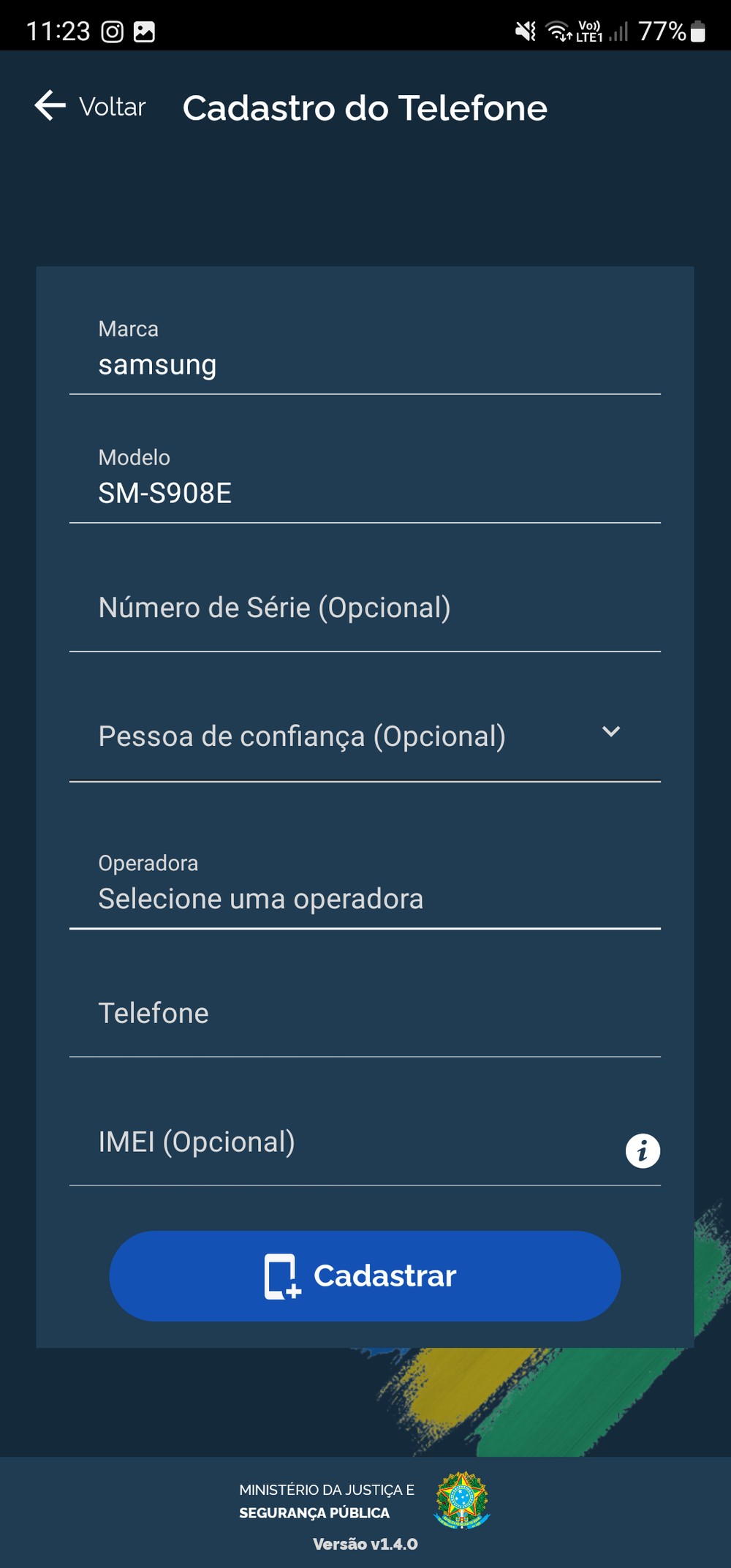Open the Operadora selector

[x=364, y=897]
